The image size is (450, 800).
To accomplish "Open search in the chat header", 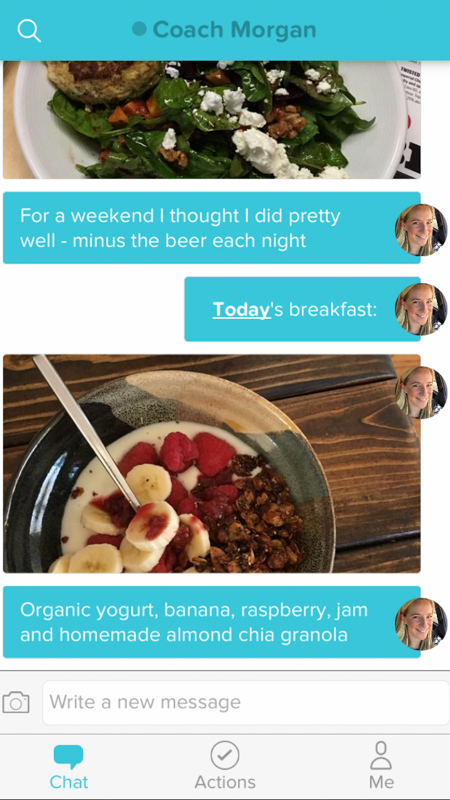I will coord(29,31).
